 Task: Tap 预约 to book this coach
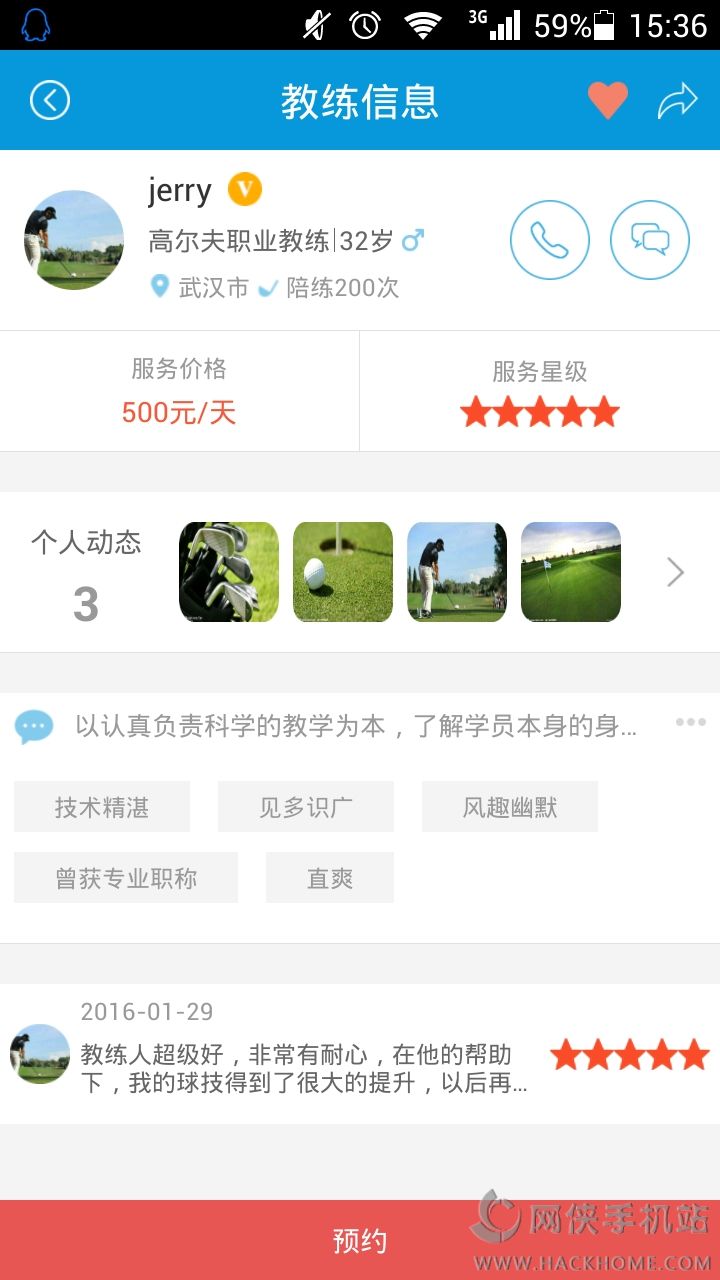tap(360, 1241)
